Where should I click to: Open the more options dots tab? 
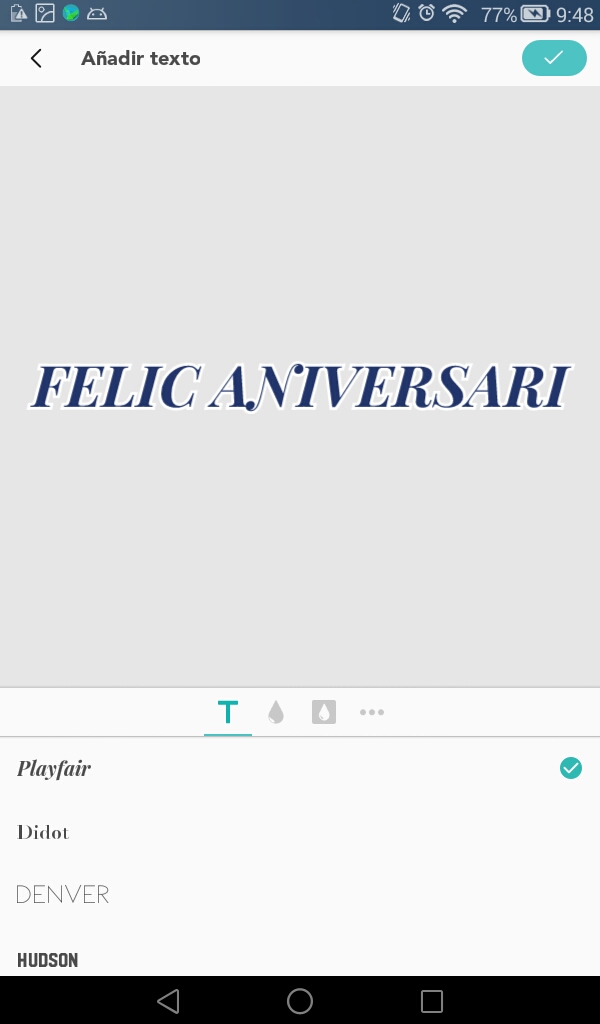(372, 712)
